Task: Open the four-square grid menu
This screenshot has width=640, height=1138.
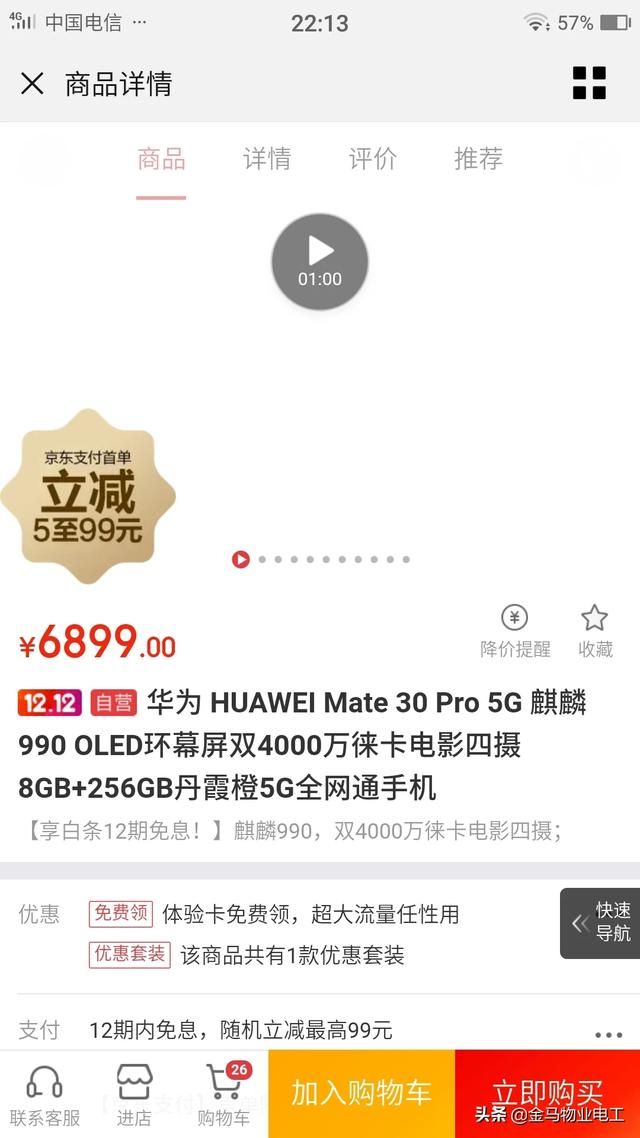Action: click(x=589, y=83)
